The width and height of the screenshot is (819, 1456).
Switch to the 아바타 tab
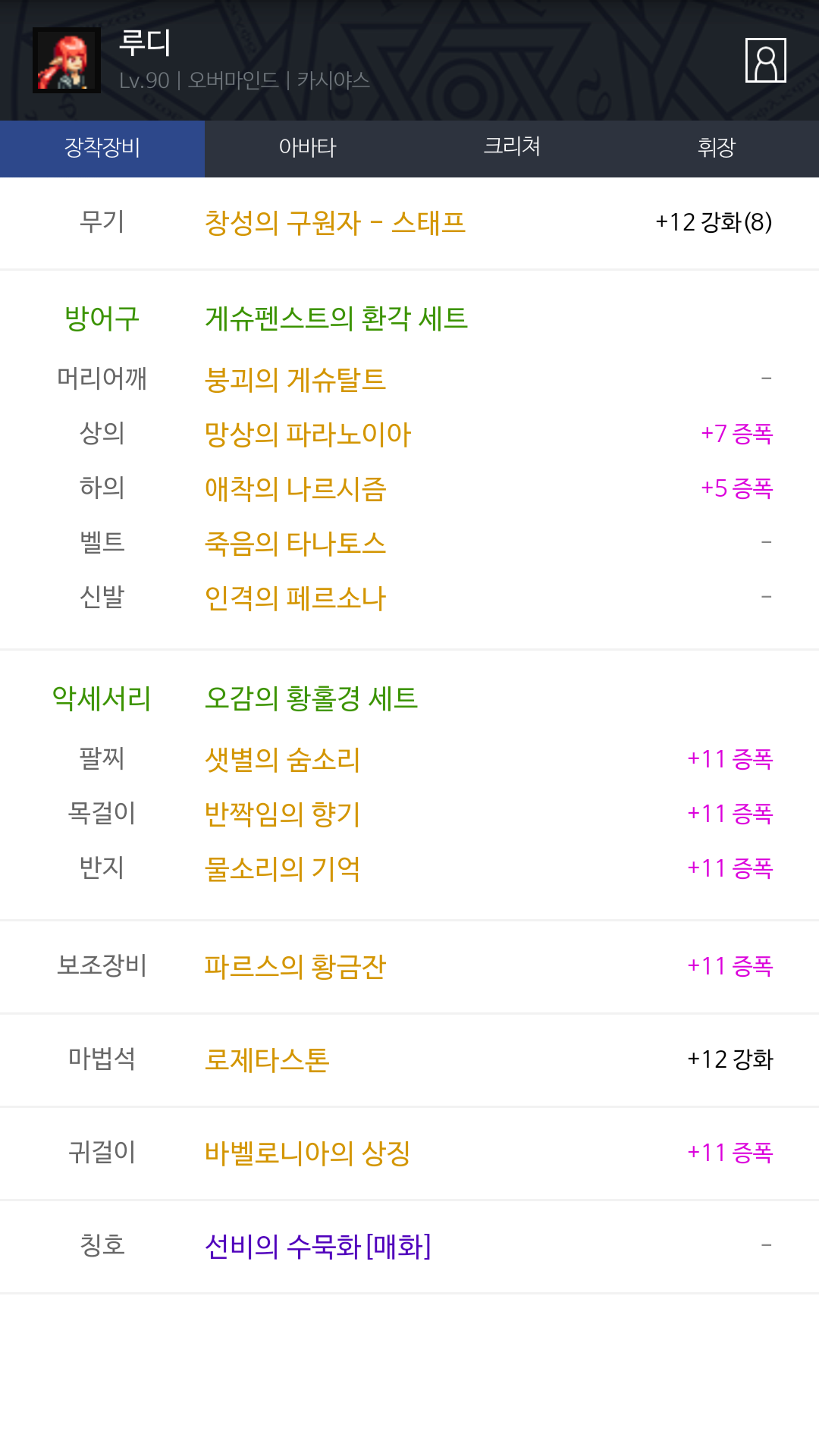tap(307, 148)
